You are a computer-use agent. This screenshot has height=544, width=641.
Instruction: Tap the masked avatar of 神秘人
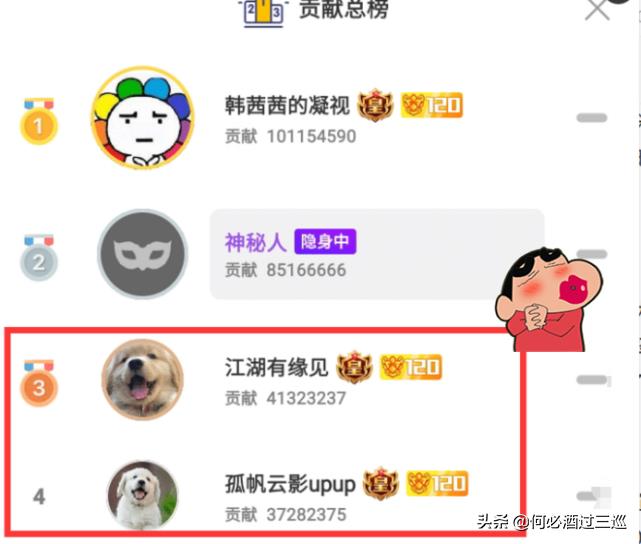[x=141, y=255]
